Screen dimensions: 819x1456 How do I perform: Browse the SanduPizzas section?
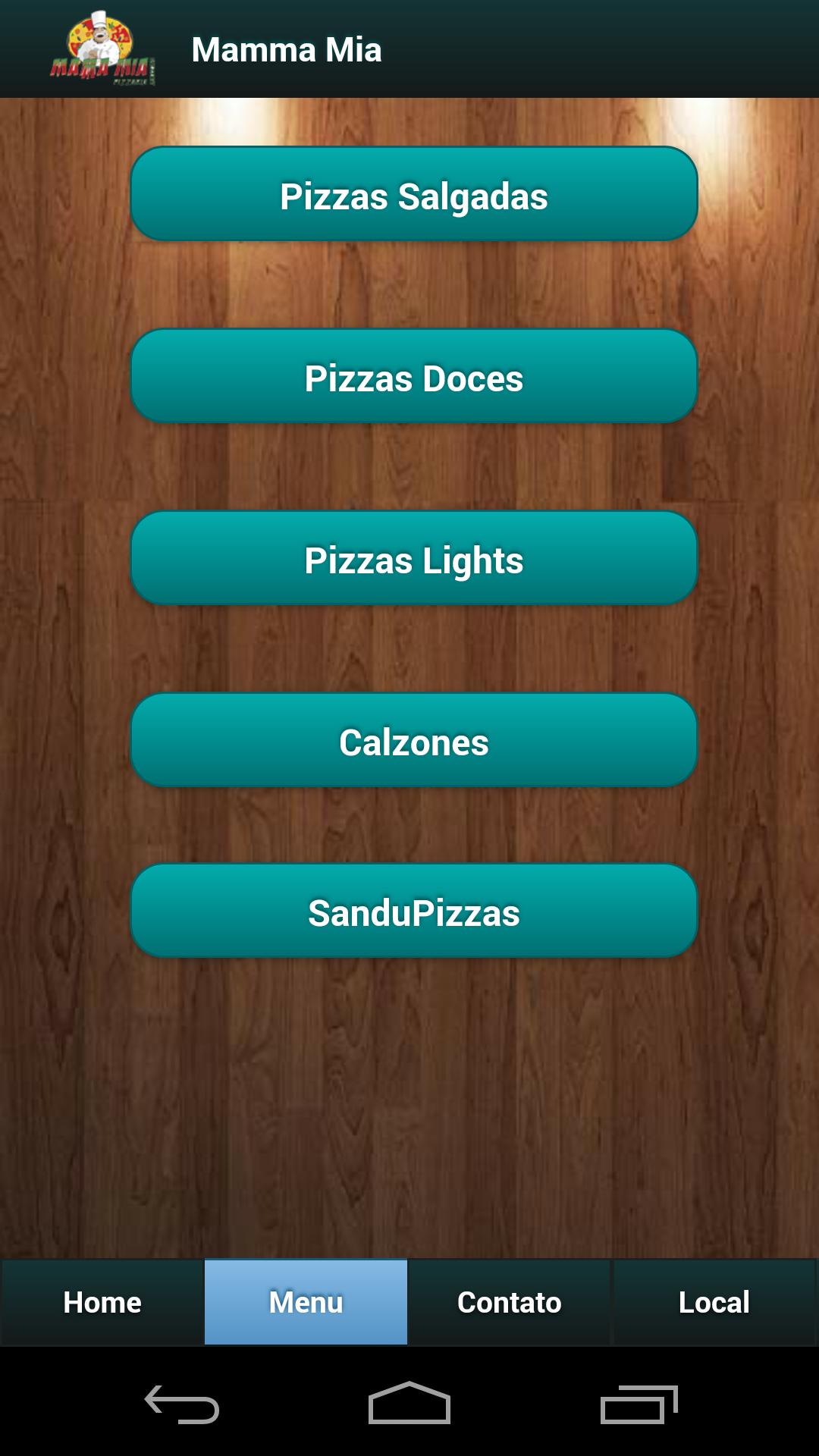[x=413, y=912]
